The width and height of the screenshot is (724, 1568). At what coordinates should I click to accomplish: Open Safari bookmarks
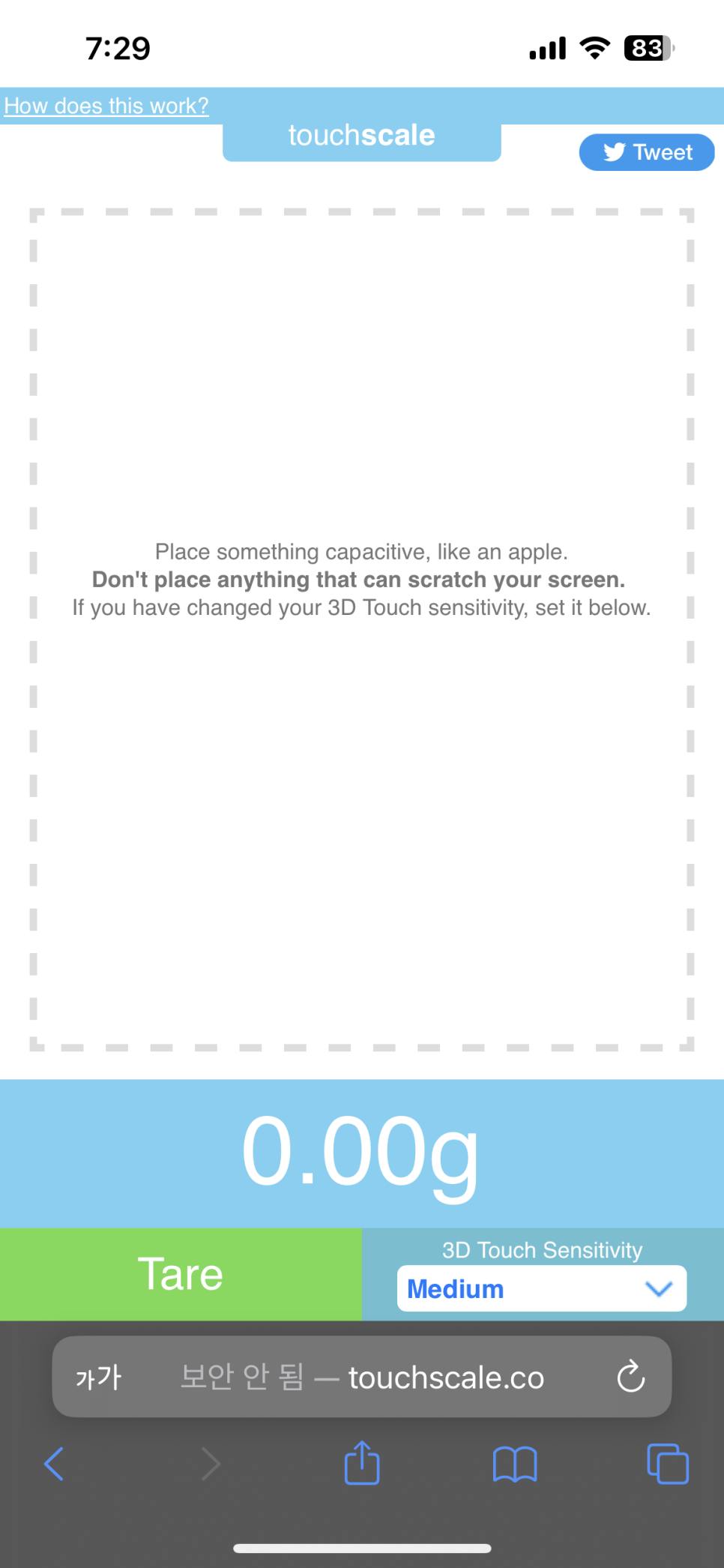pos(515,1464)
